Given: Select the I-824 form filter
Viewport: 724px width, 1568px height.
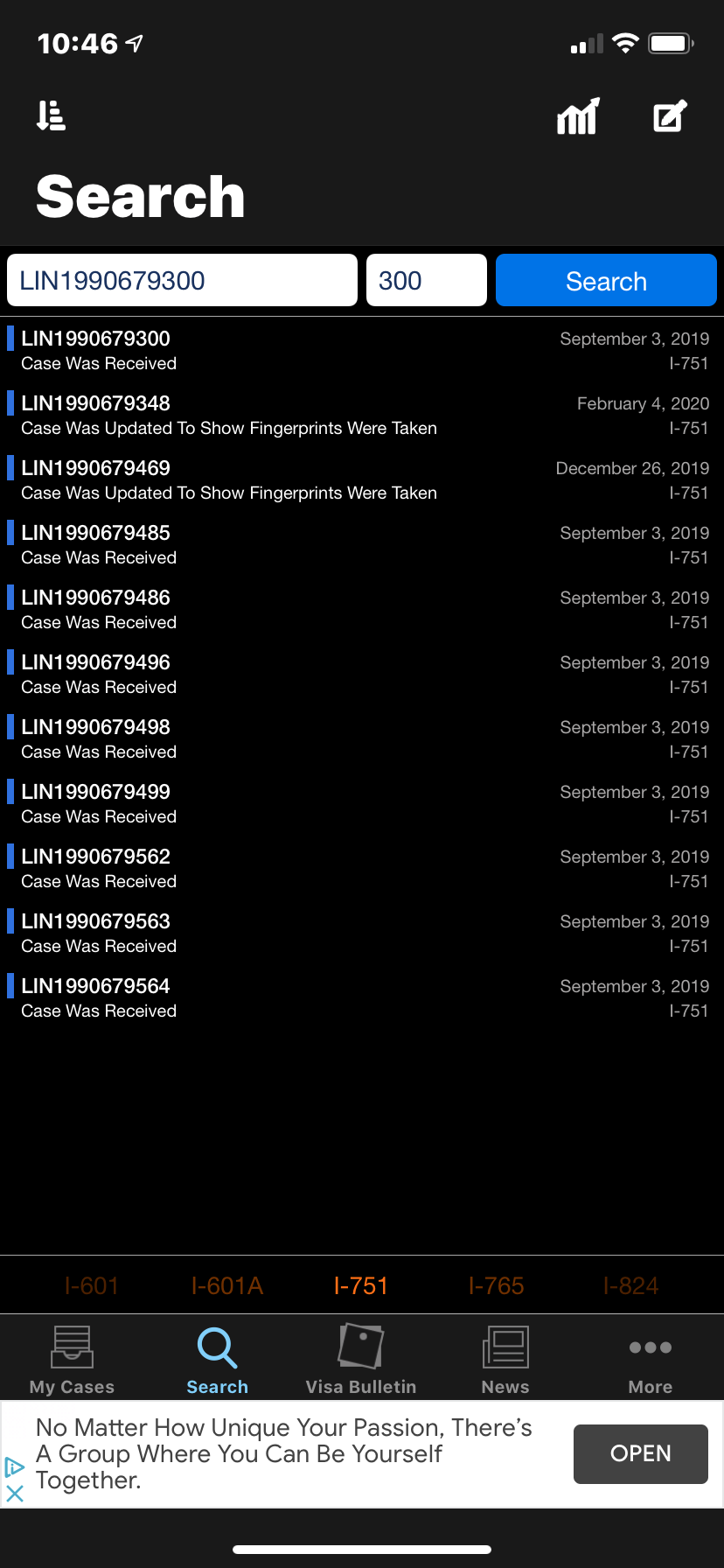Looking at the screenshot, I should pos(630,1285).
